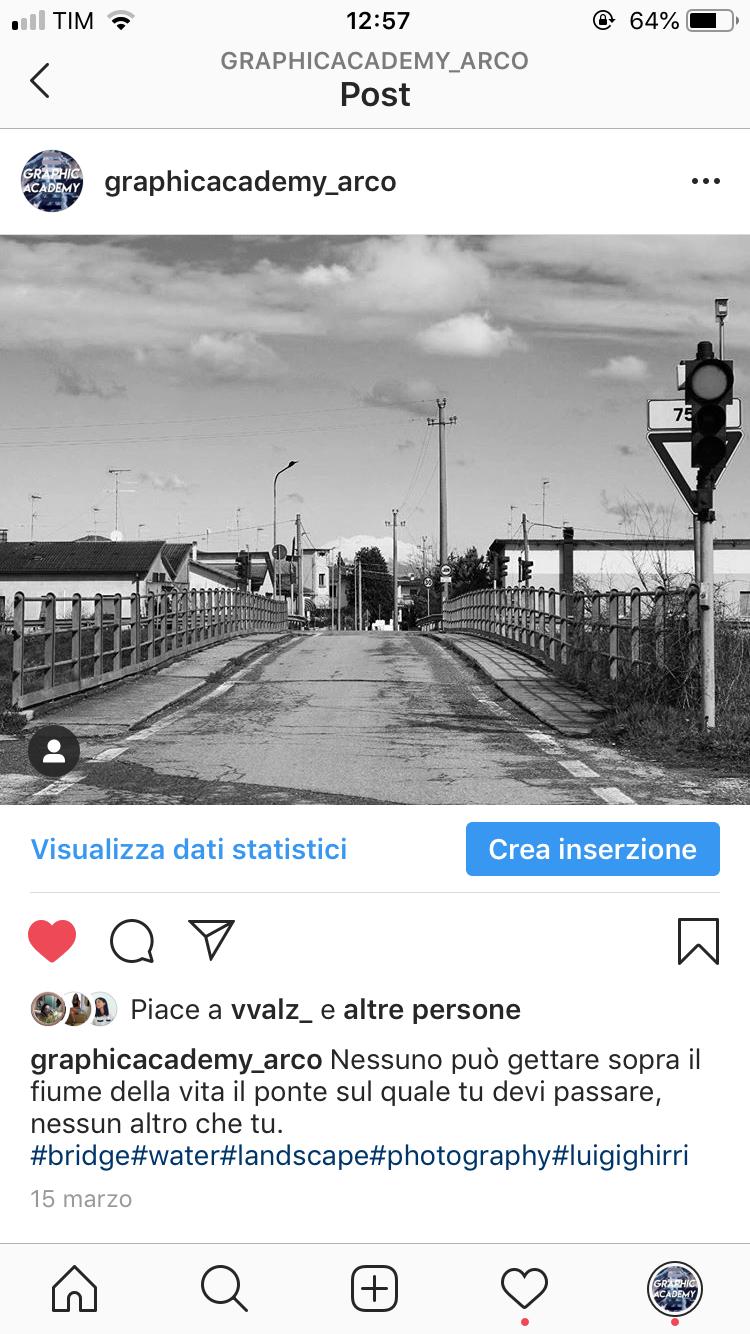Open graphicacademy_arco profile from post header
Viewport: 750px width, 1334px height.
[250, 182]
